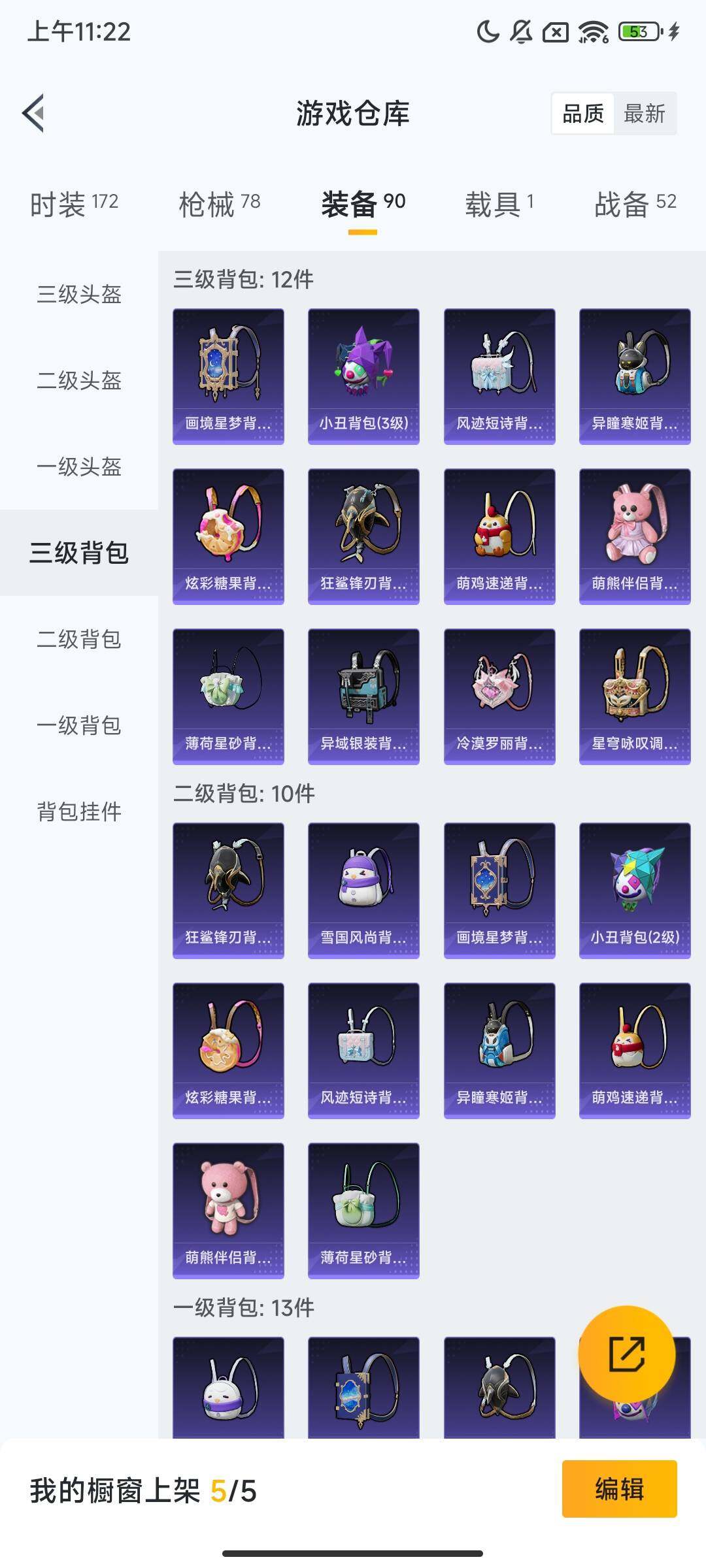Screen dimensions: 706x1568
Task: Select the pink 萌熊伴侣背包 bear backpack
Action: pos(633,536)
